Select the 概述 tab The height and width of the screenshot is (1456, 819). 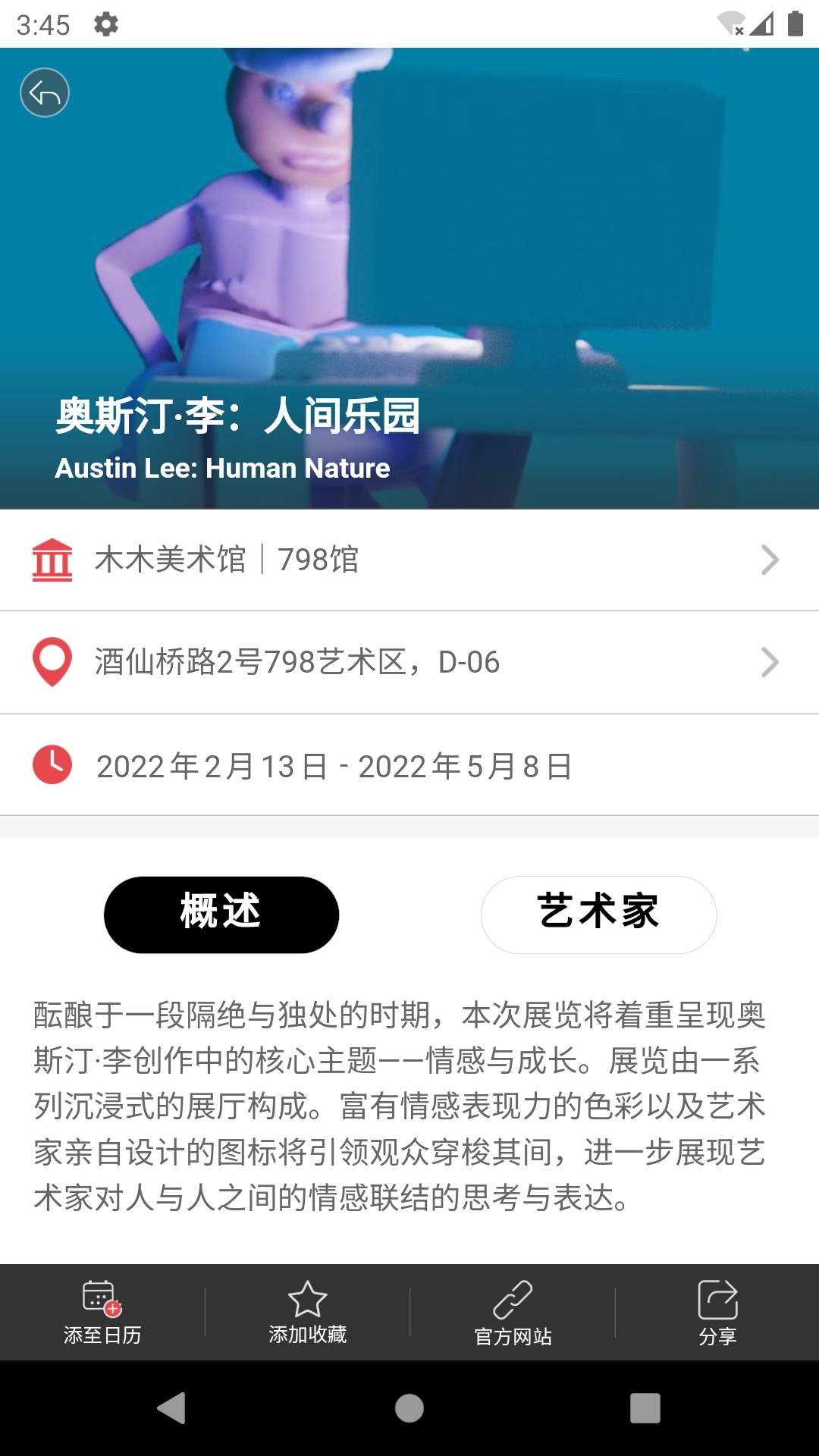[221, 915]
